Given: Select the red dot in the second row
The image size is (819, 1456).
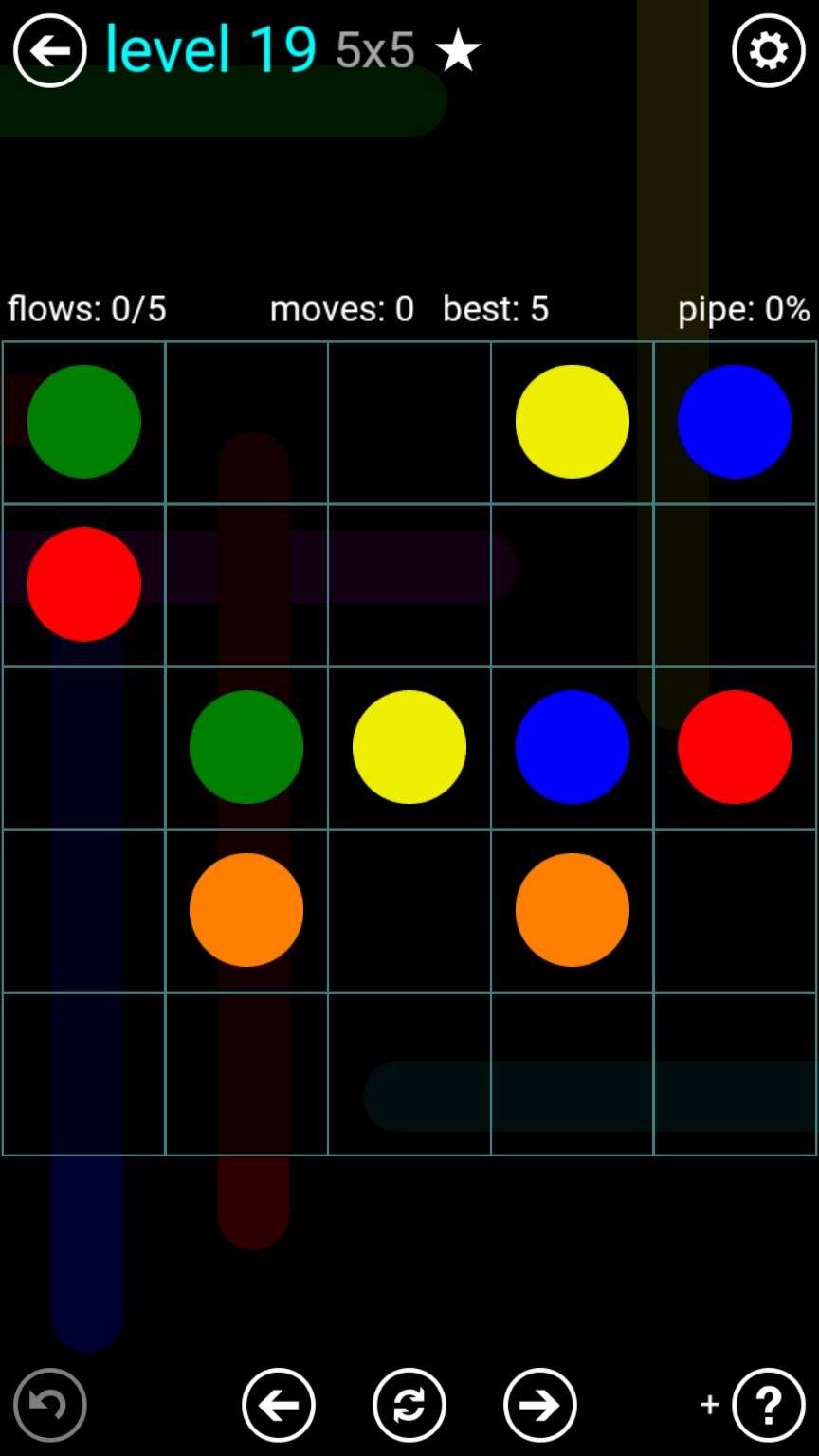Looking at the screenshot, I should coord(83,584).
